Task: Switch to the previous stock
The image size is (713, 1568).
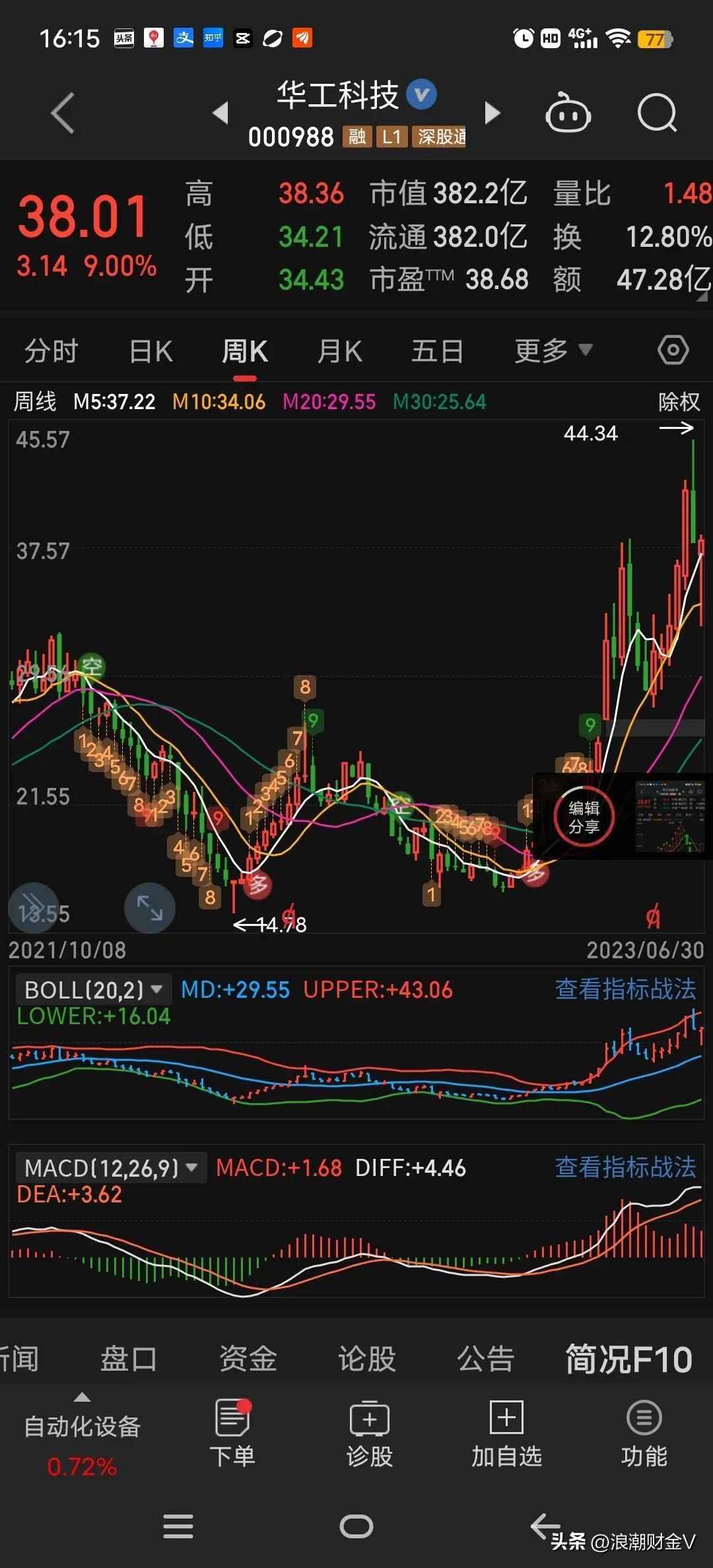Action: (x=221, y=113)
